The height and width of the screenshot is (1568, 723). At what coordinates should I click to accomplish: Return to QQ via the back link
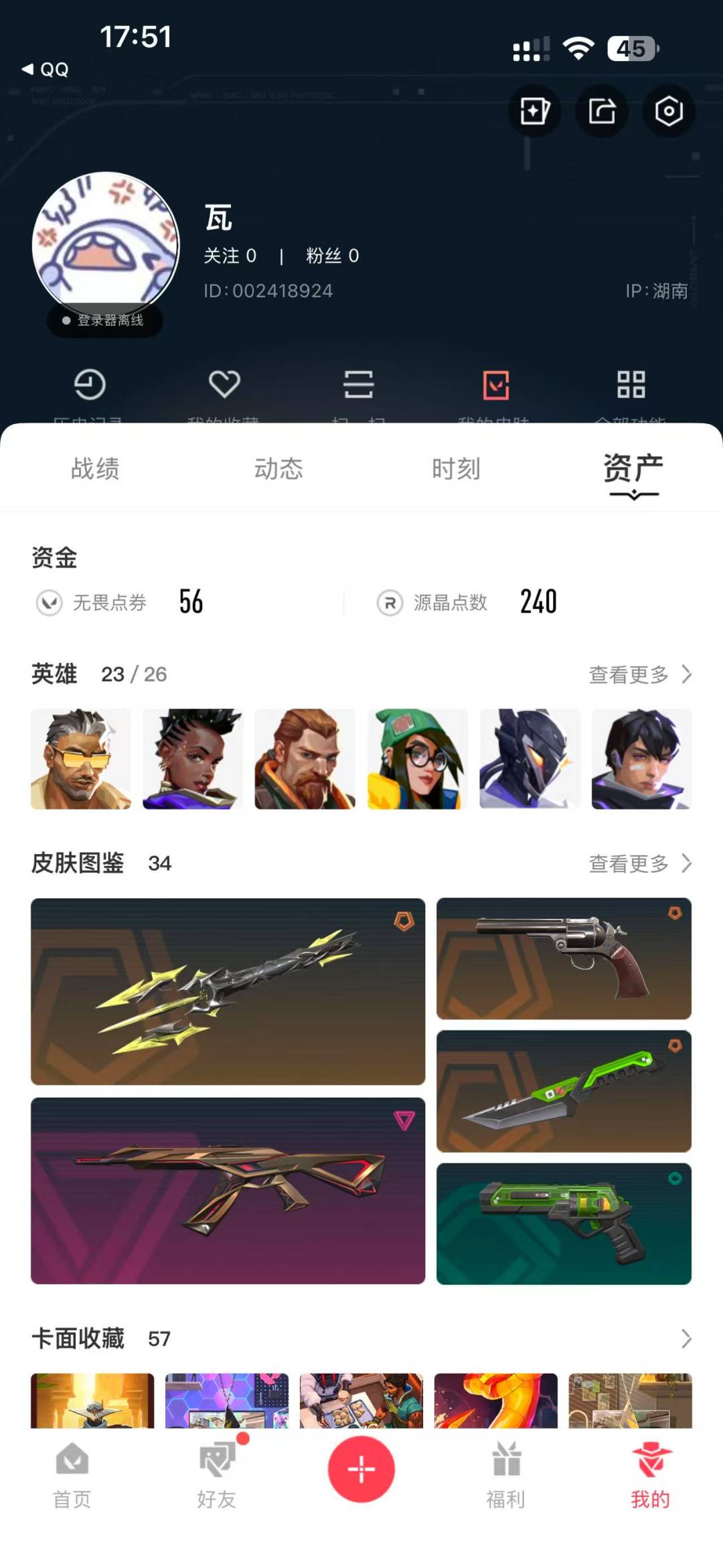(x=45, y=69)
